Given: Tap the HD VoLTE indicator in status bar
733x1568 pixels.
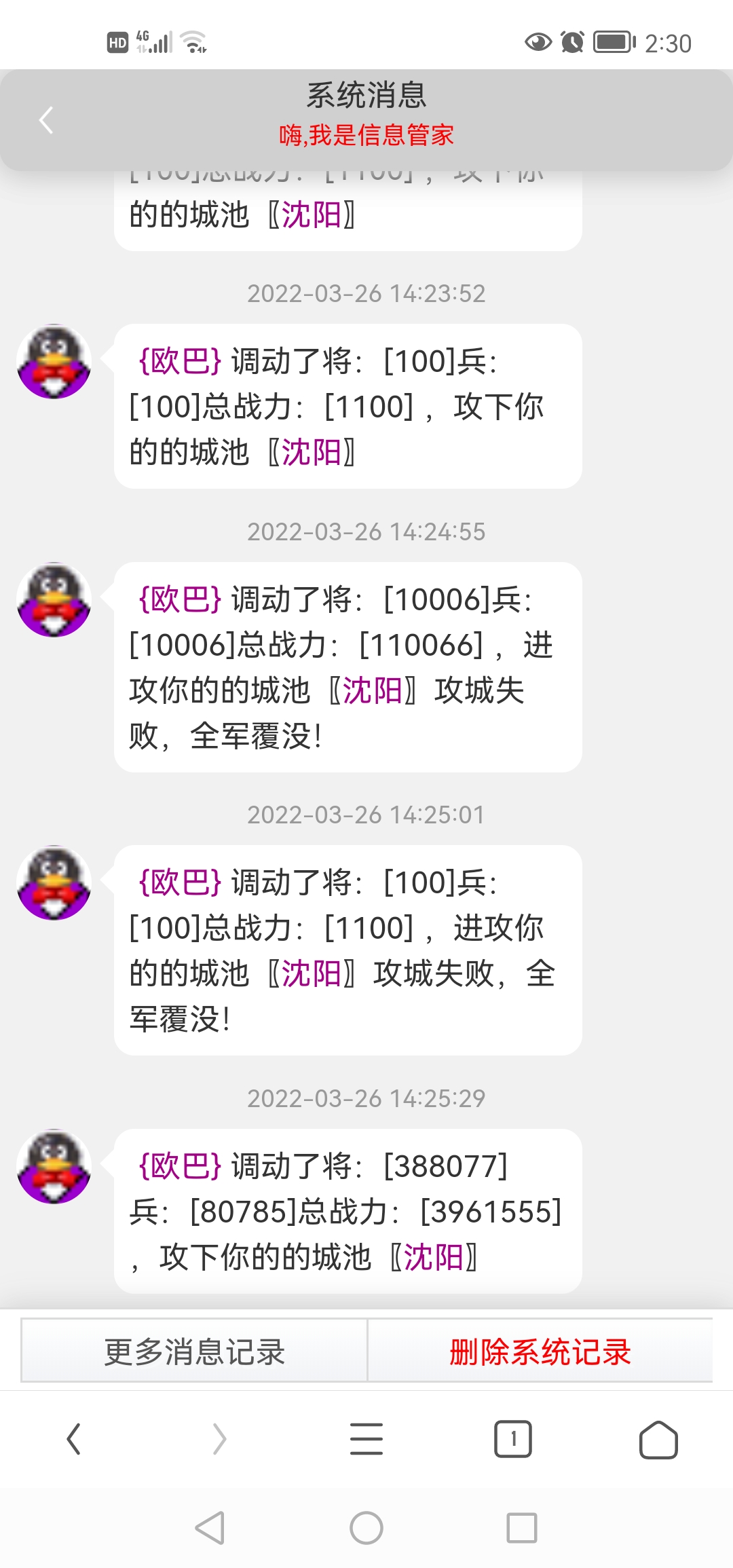Looking at the screenshot, I should (117, 42).
